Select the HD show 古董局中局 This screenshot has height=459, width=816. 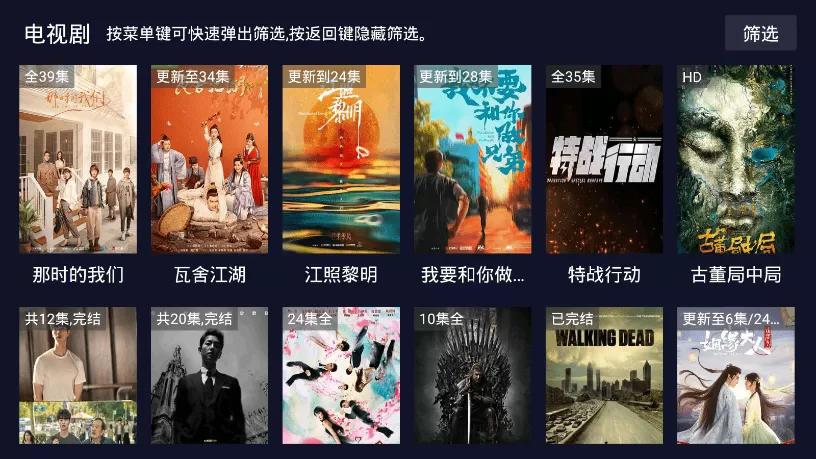pyautogui.click(x=736, y=160)
